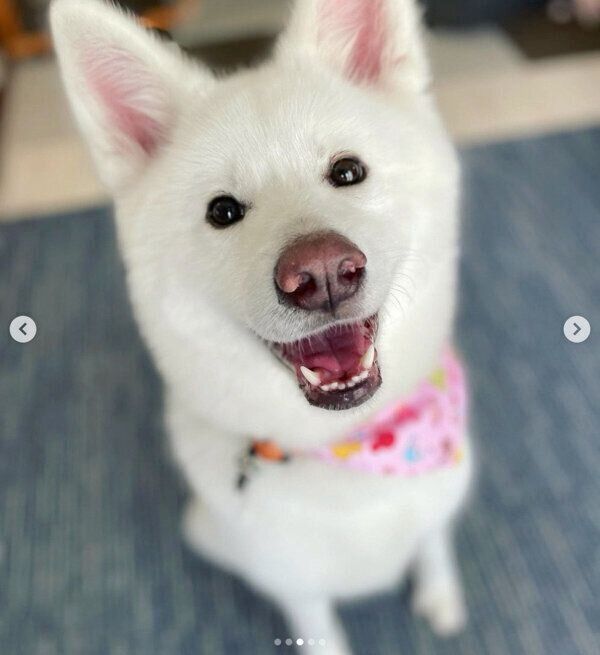600x655 pixels.
Task: Advance to the next photo in carousel
Action: tap(576, 329)
